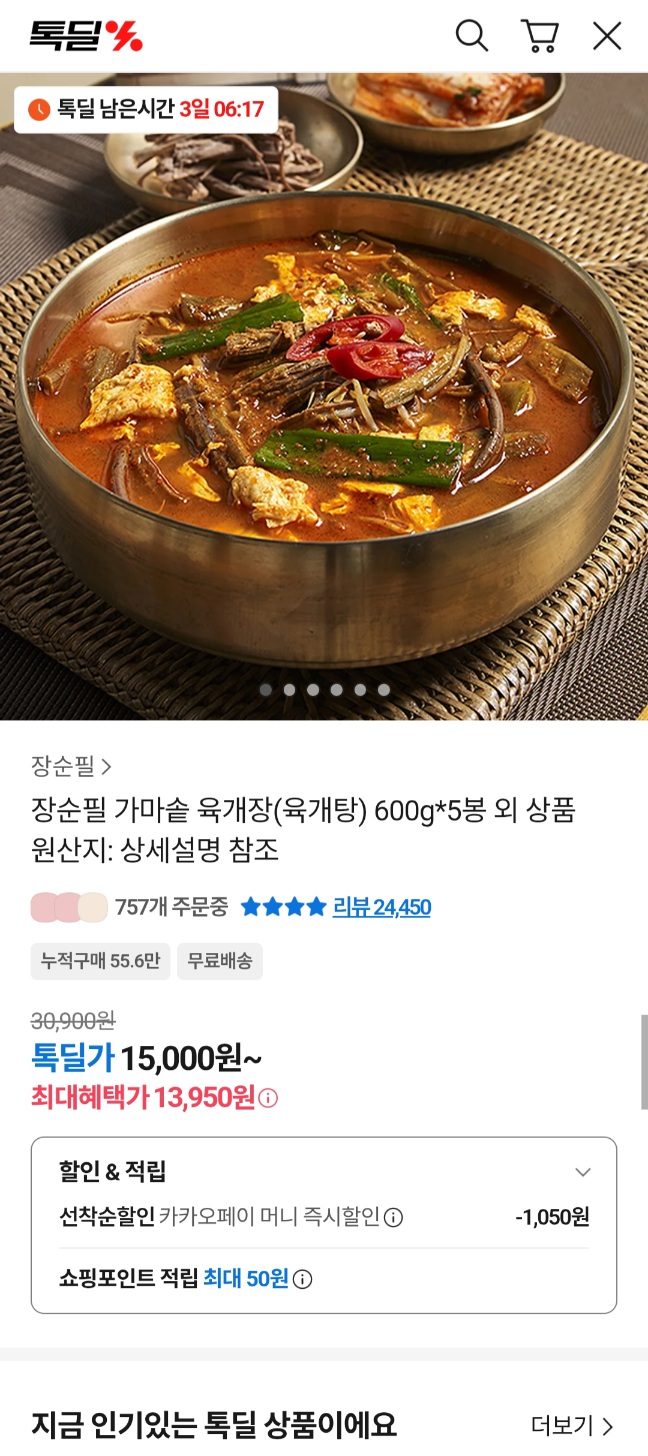Viewport: 648px width, 1456px height.
Task: Open the 육개장 product photo
Action: tap(324, 400)
